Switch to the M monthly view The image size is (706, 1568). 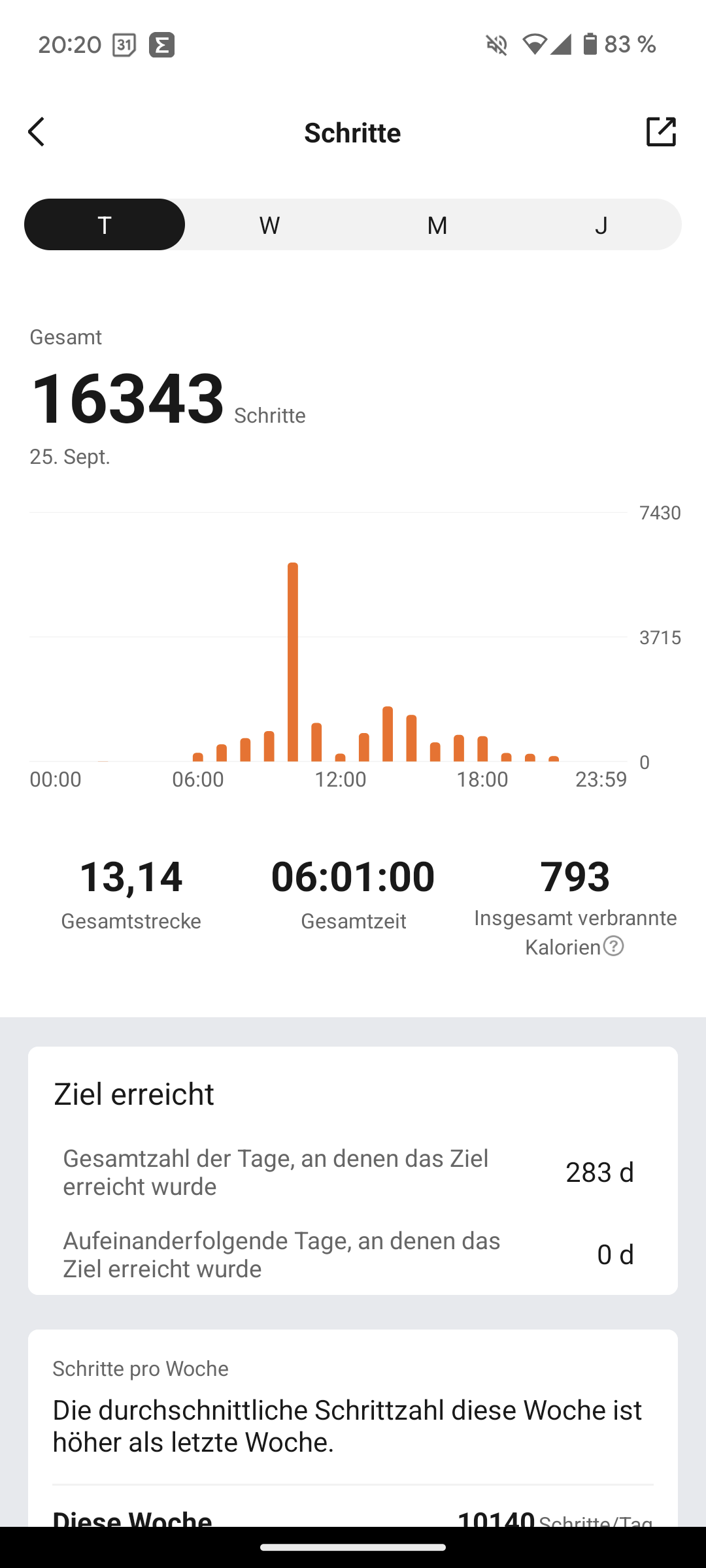tap(437, 225)
